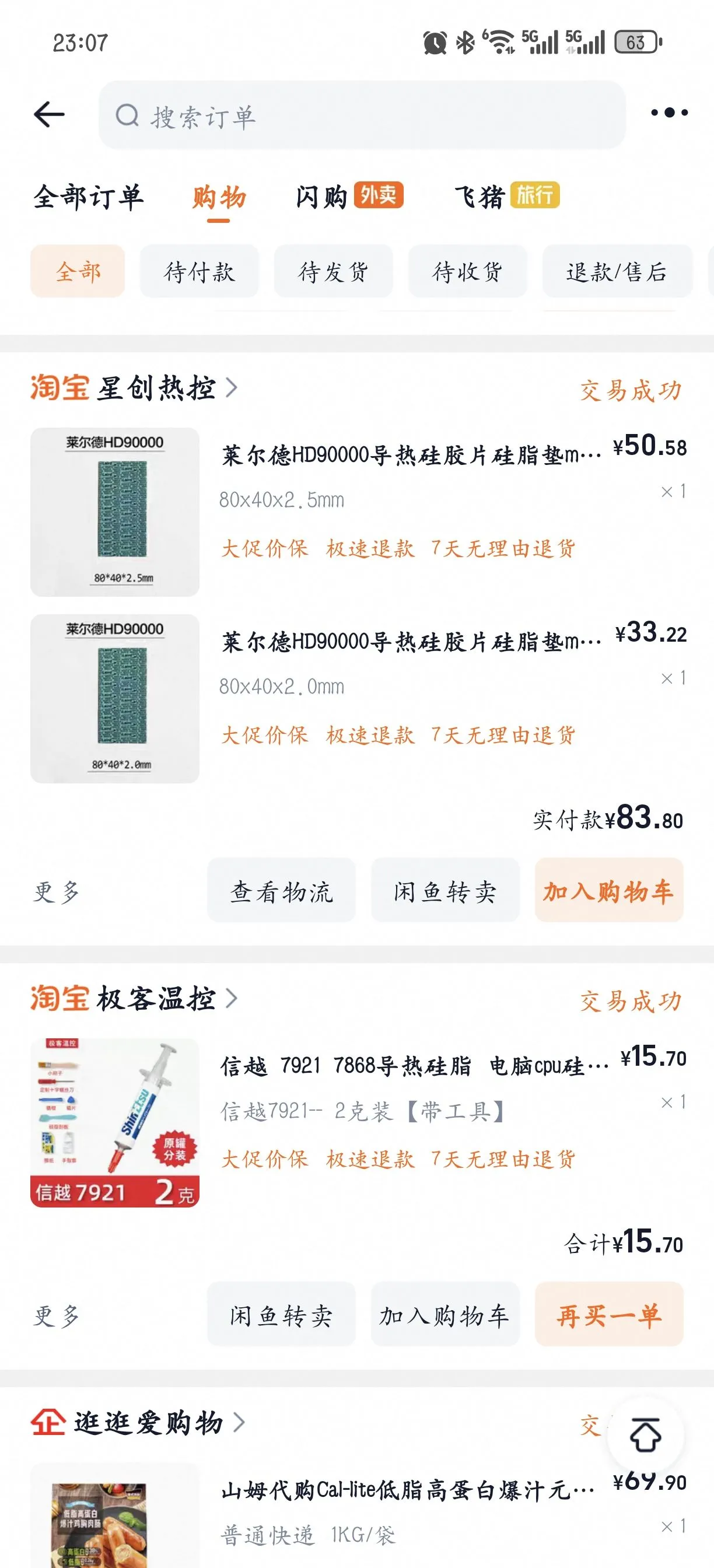Tap 再买一单 for the 极客温控 order
Screen dimensions: 714x1568
pyautogui.click(x=608, y=1315)
